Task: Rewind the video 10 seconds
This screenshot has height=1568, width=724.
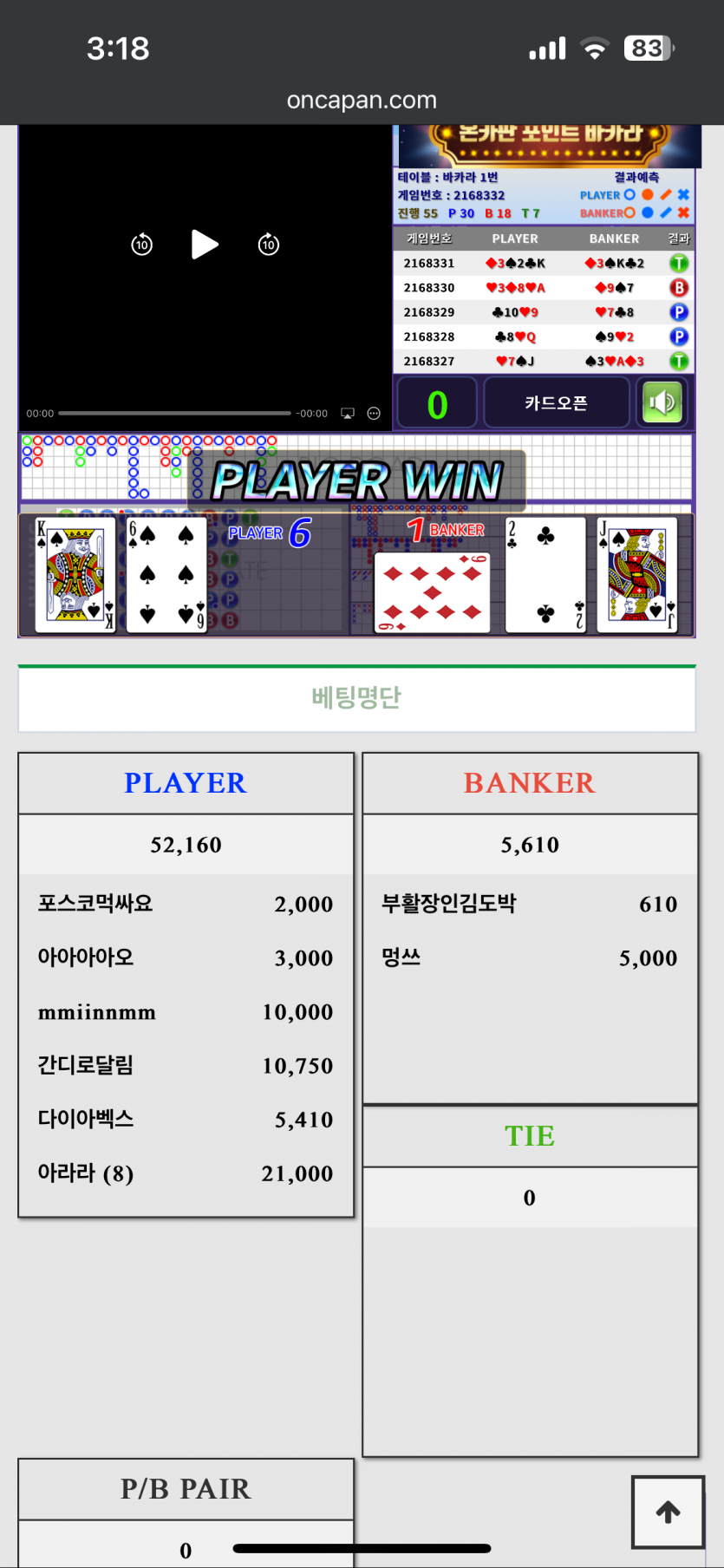Action: click(142, 245)
